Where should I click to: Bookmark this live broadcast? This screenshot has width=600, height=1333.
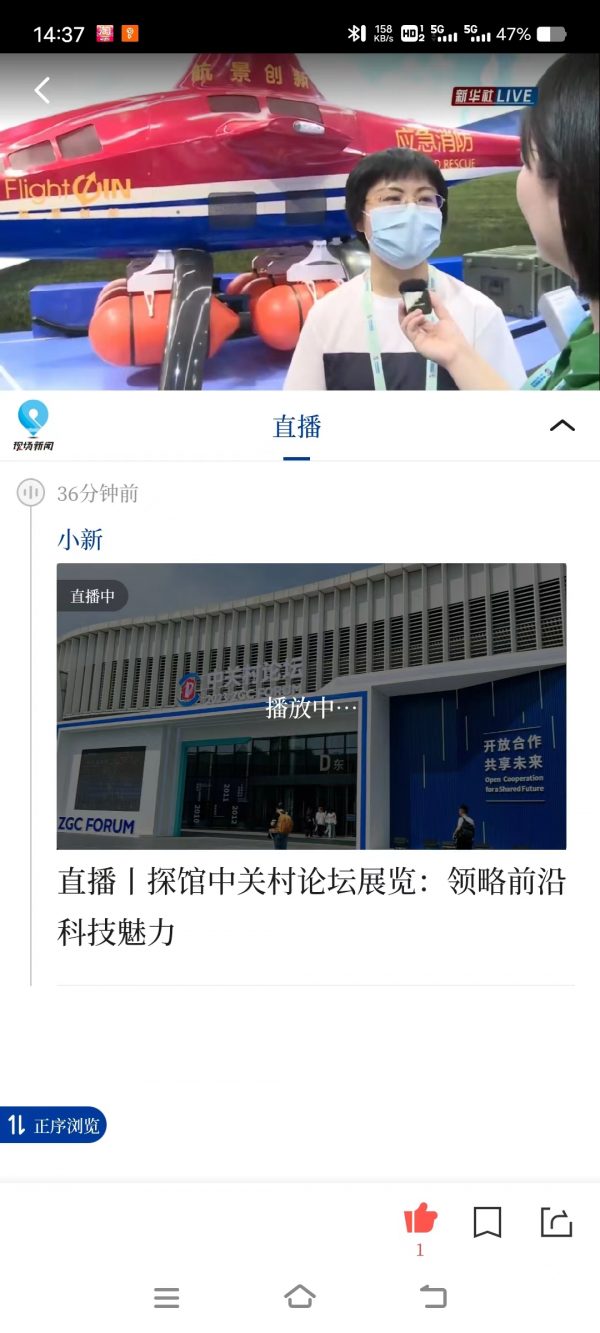tap(487, 1221)
